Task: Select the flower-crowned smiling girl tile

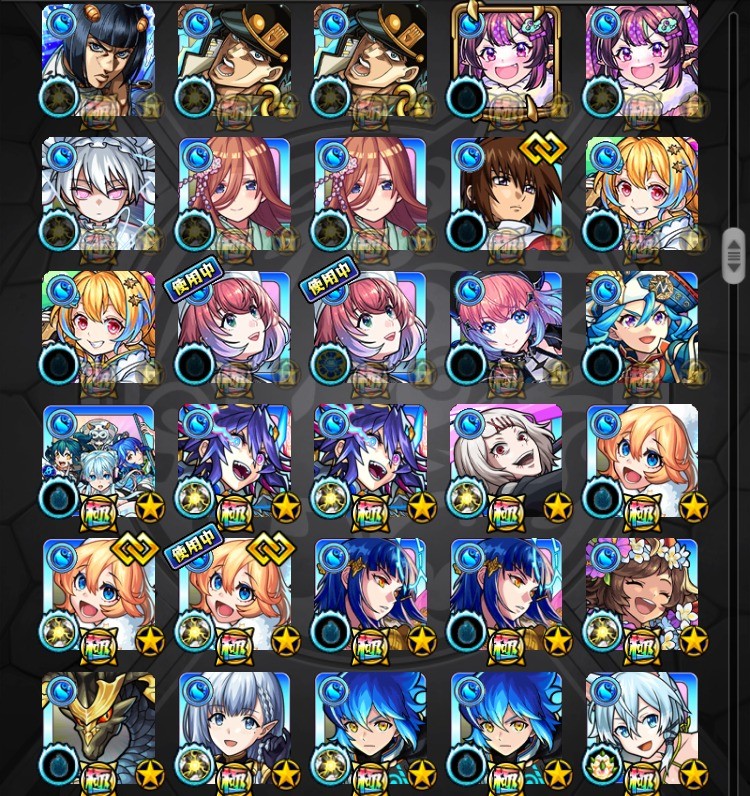Action: point(641,596)
